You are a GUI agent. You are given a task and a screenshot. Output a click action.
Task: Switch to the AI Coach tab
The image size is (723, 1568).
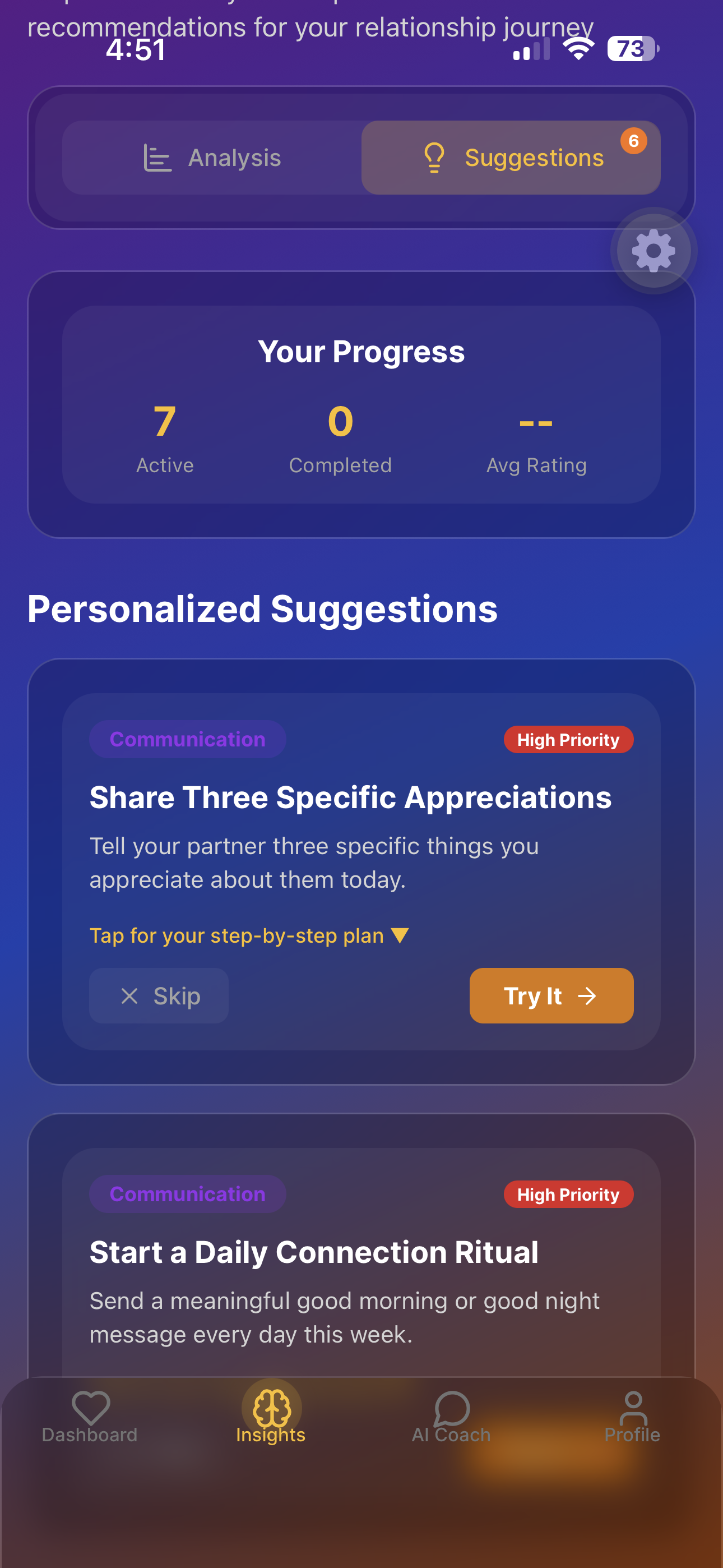tap(452, 1417)
